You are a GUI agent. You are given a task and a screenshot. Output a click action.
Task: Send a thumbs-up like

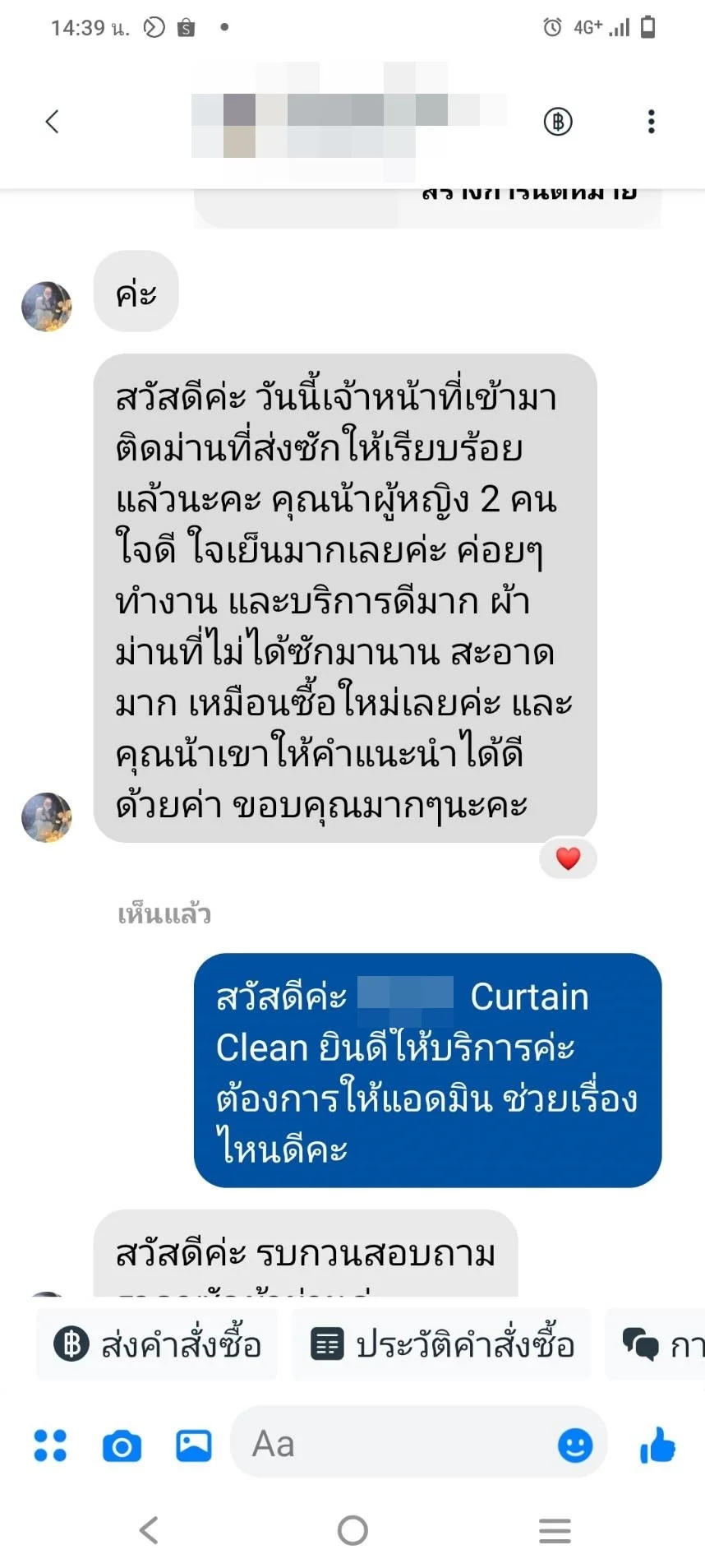coord(657,1445)
